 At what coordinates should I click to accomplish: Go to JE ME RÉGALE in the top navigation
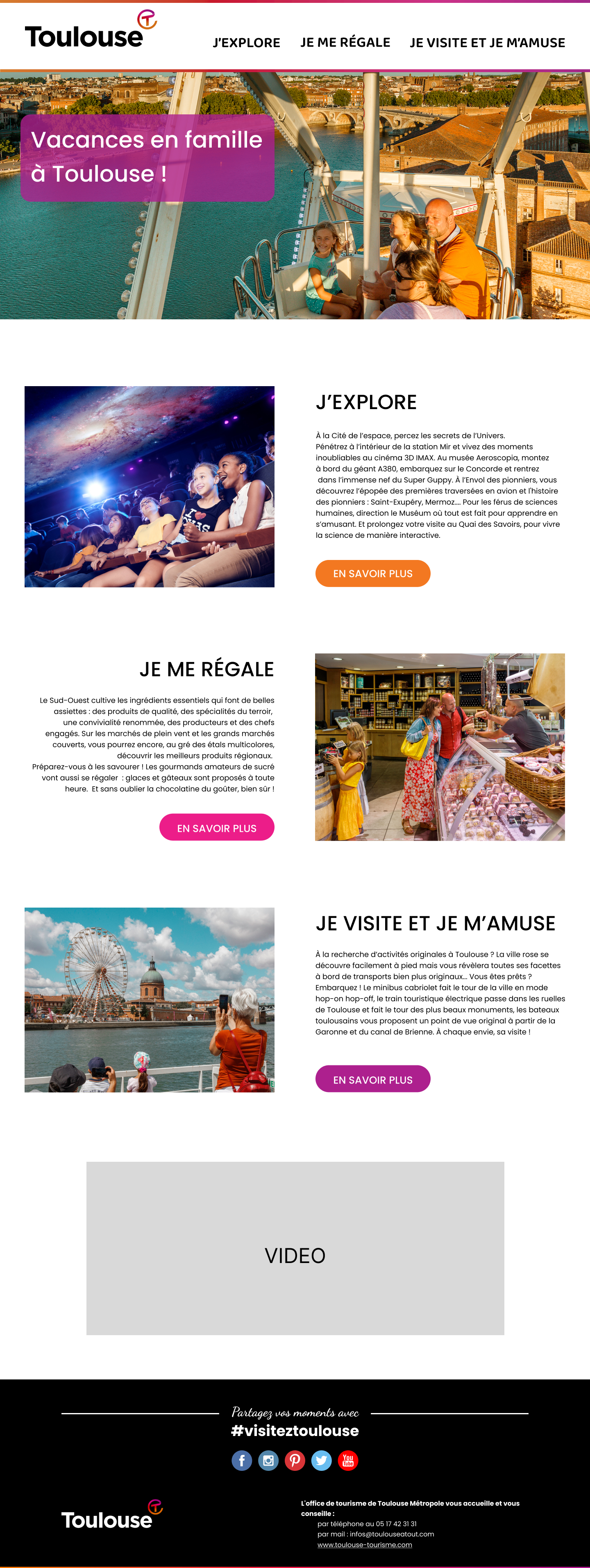tap(345, 43)
